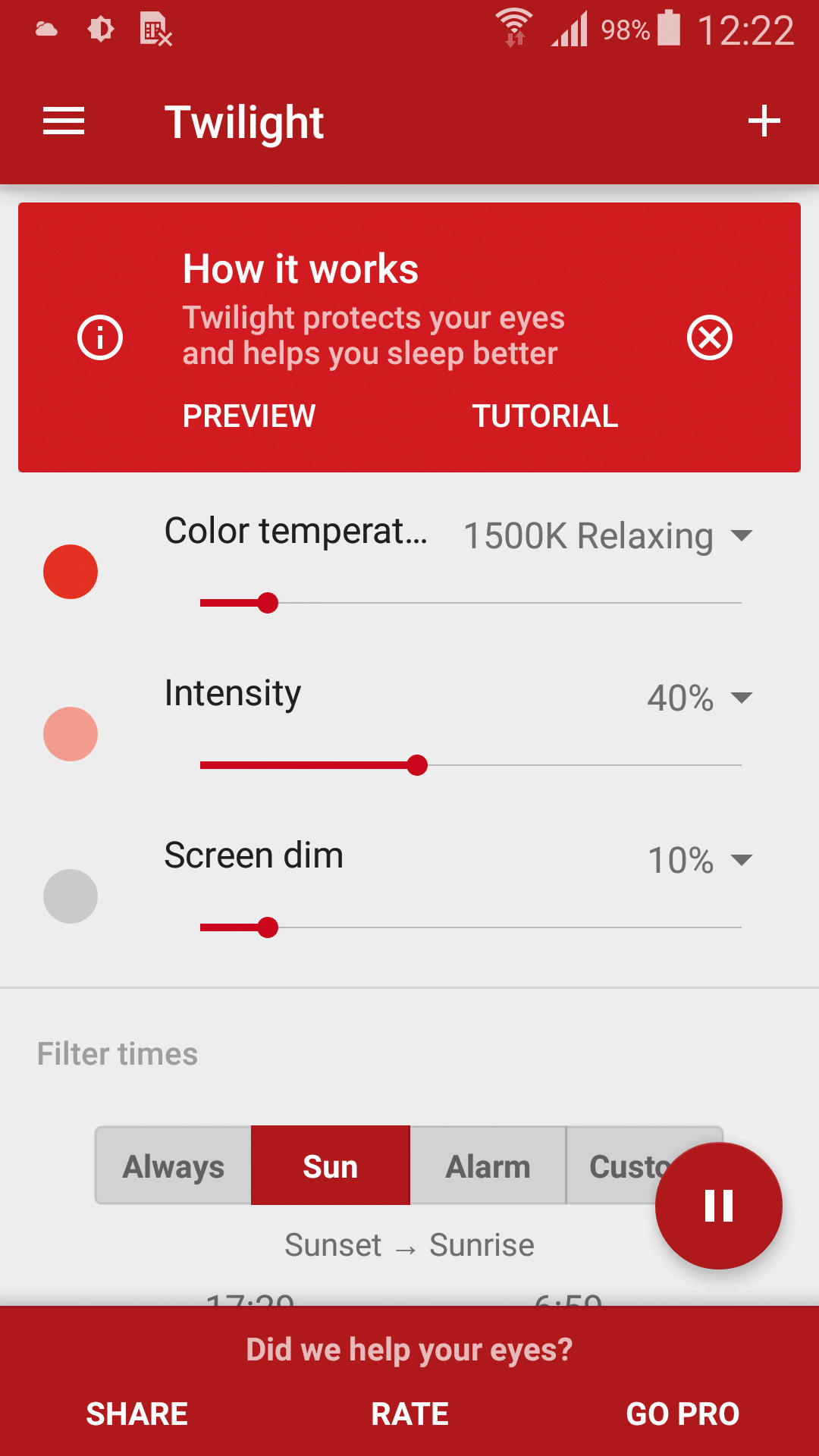Tap RATE in the bottom banner
Viewport: 819px width, 1456px height.
[409, 1414]
